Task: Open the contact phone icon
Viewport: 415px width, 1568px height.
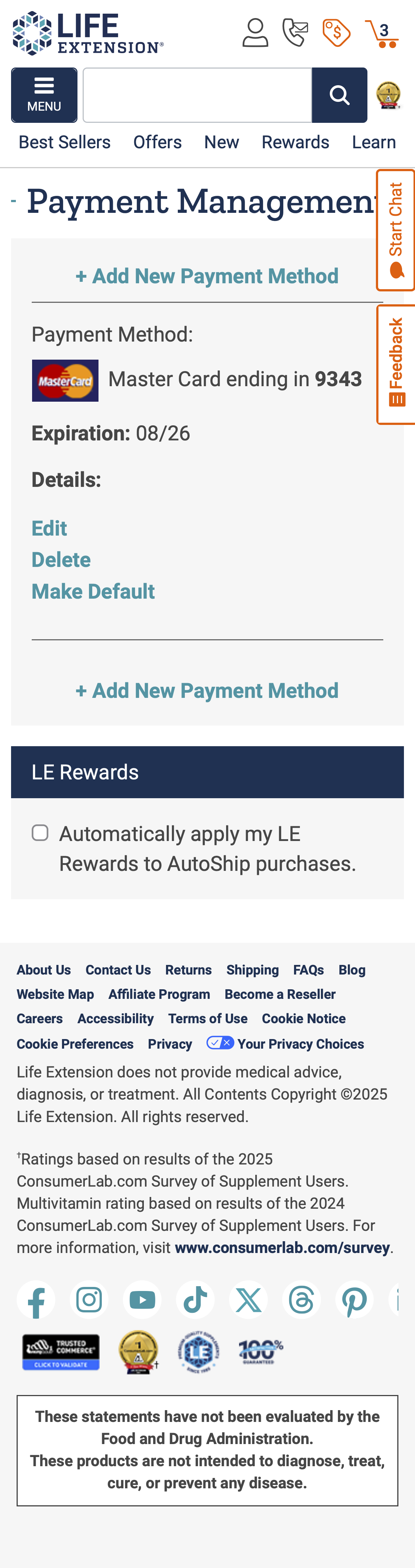Action: tap(295, 33)
